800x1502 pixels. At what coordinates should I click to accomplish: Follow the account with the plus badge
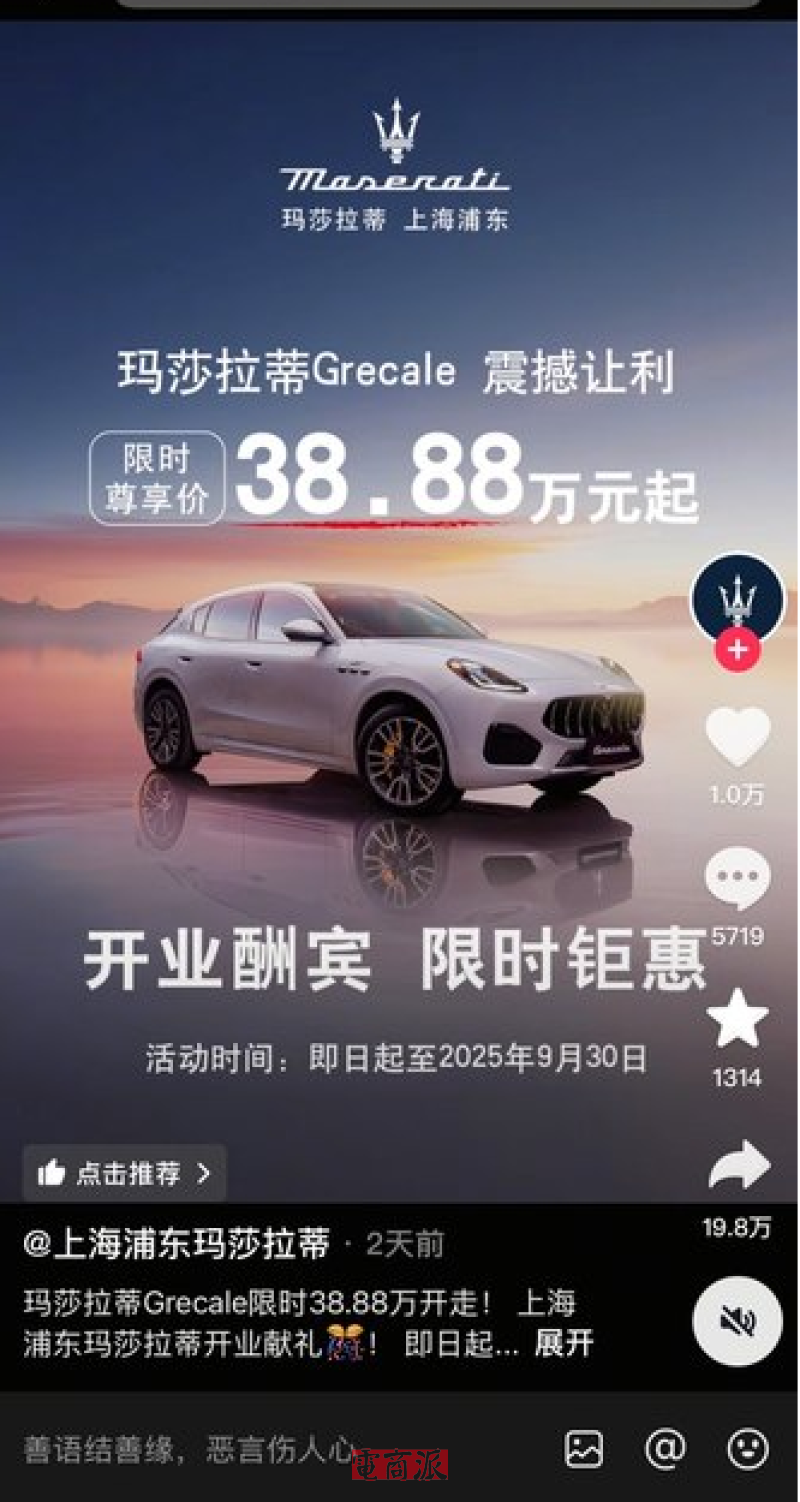click(x=737, y=651)
